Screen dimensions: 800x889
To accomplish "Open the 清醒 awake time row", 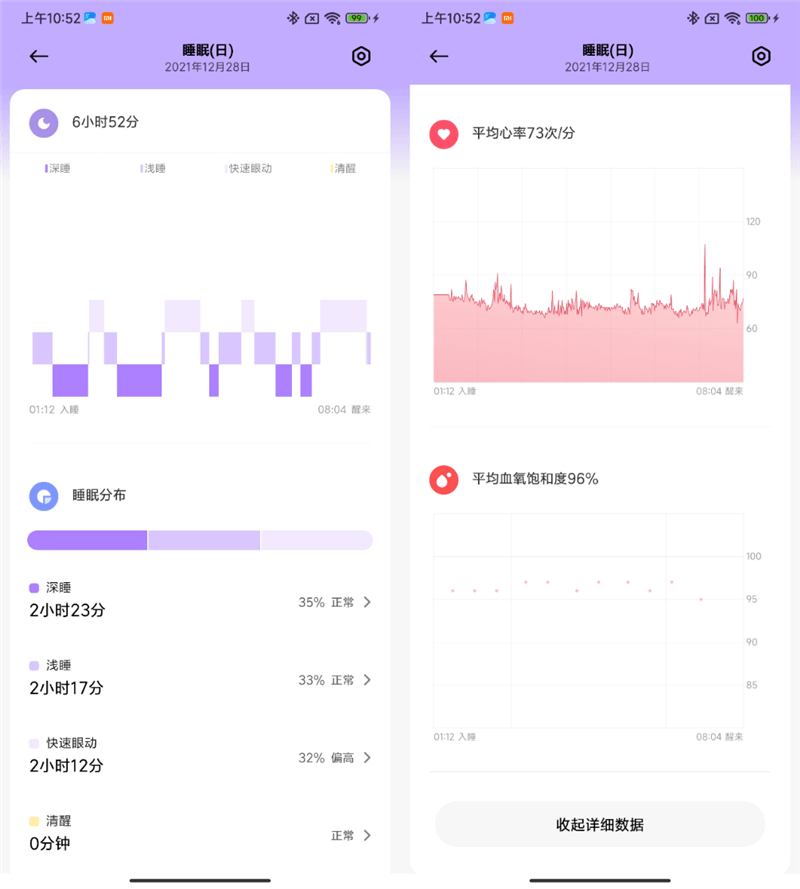I will click(200, 835).
